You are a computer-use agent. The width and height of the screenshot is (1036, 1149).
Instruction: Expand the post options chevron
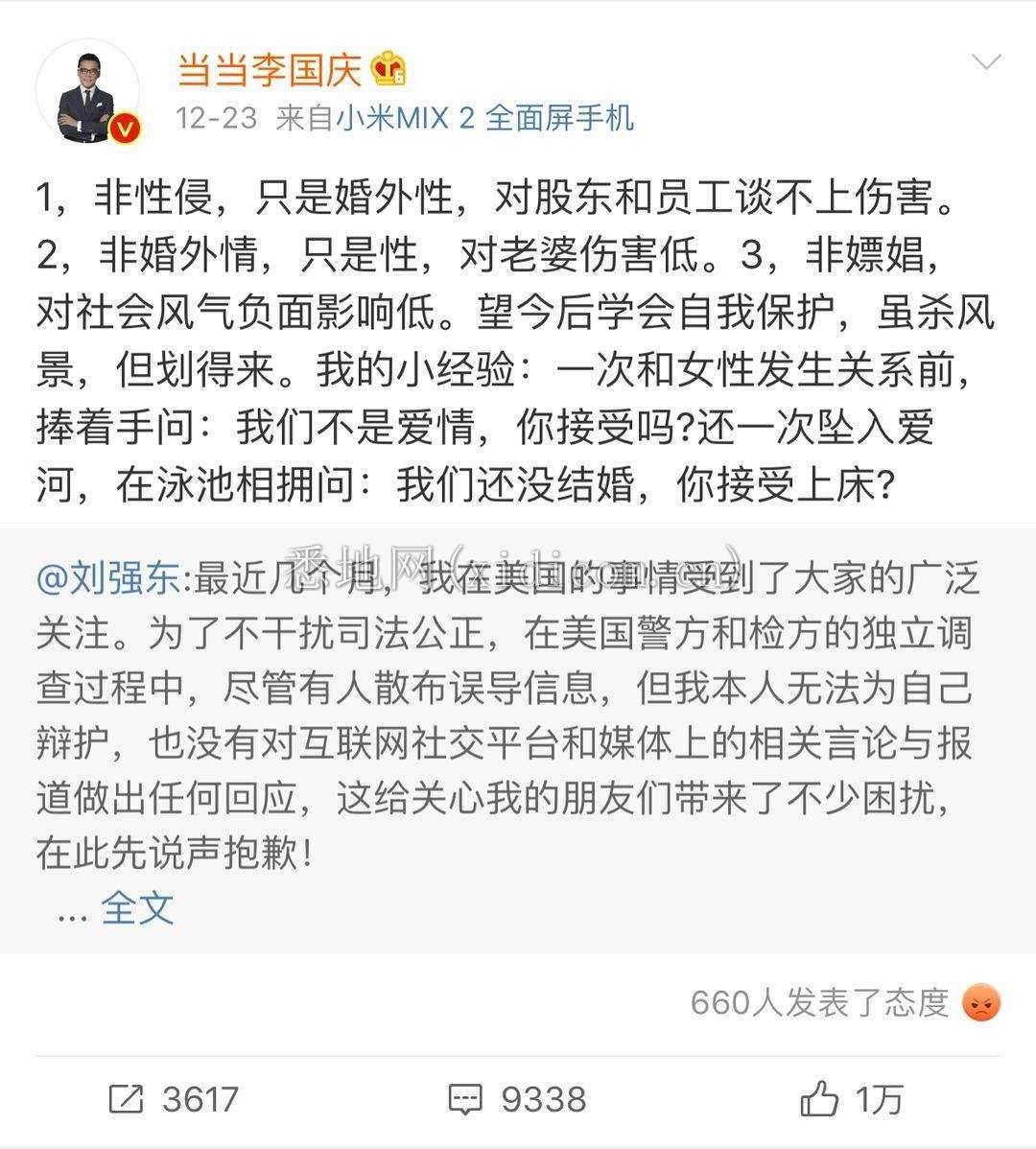[986, 63]
